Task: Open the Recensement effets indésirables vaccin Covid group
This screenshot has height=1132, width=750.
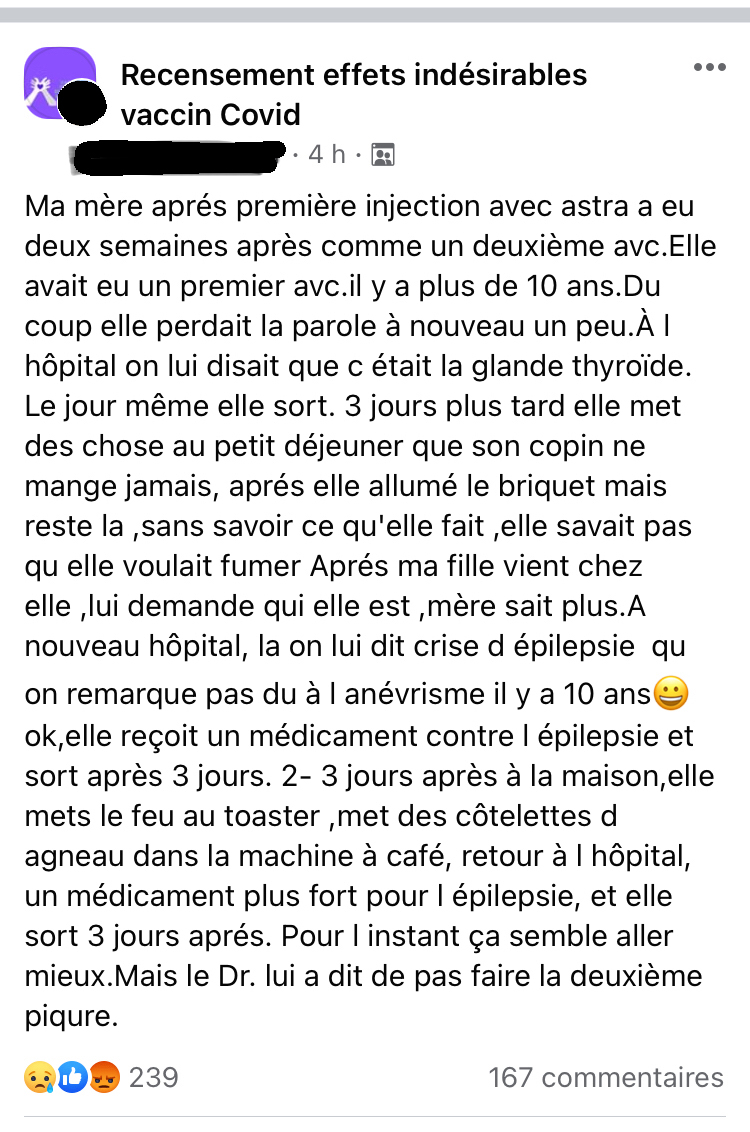Action: 353,93
